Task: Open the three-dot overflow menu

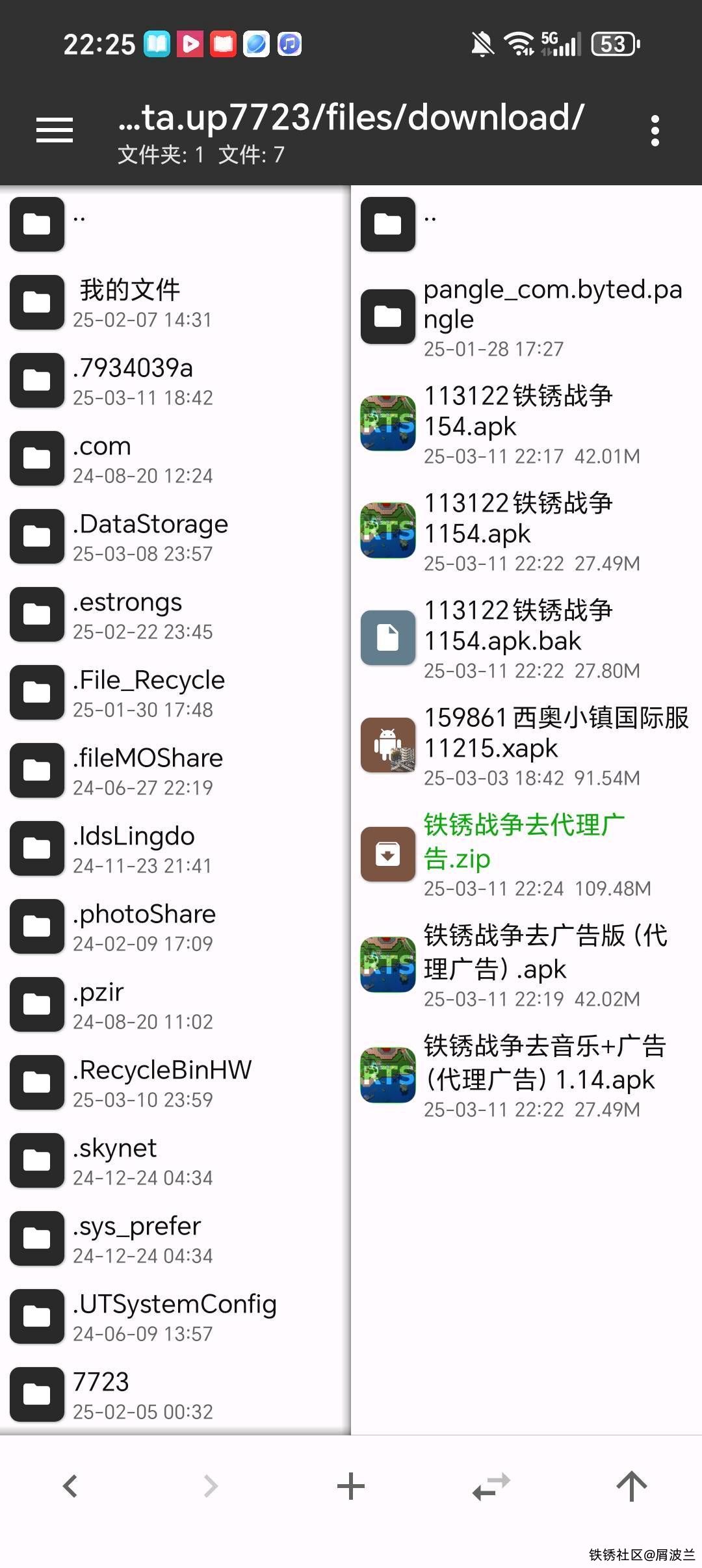Action: point(655,131)
